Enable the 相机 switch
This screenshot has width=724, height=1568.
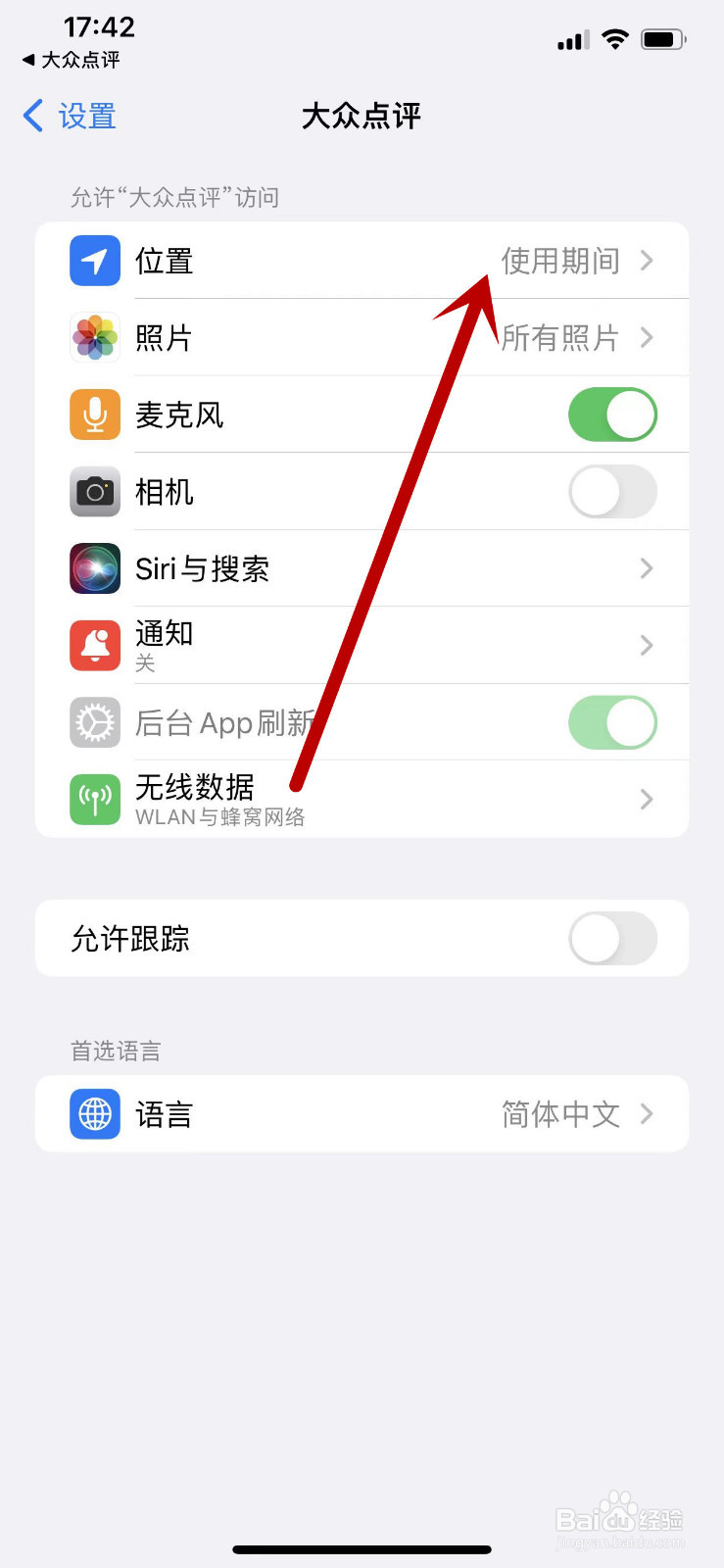611,492
